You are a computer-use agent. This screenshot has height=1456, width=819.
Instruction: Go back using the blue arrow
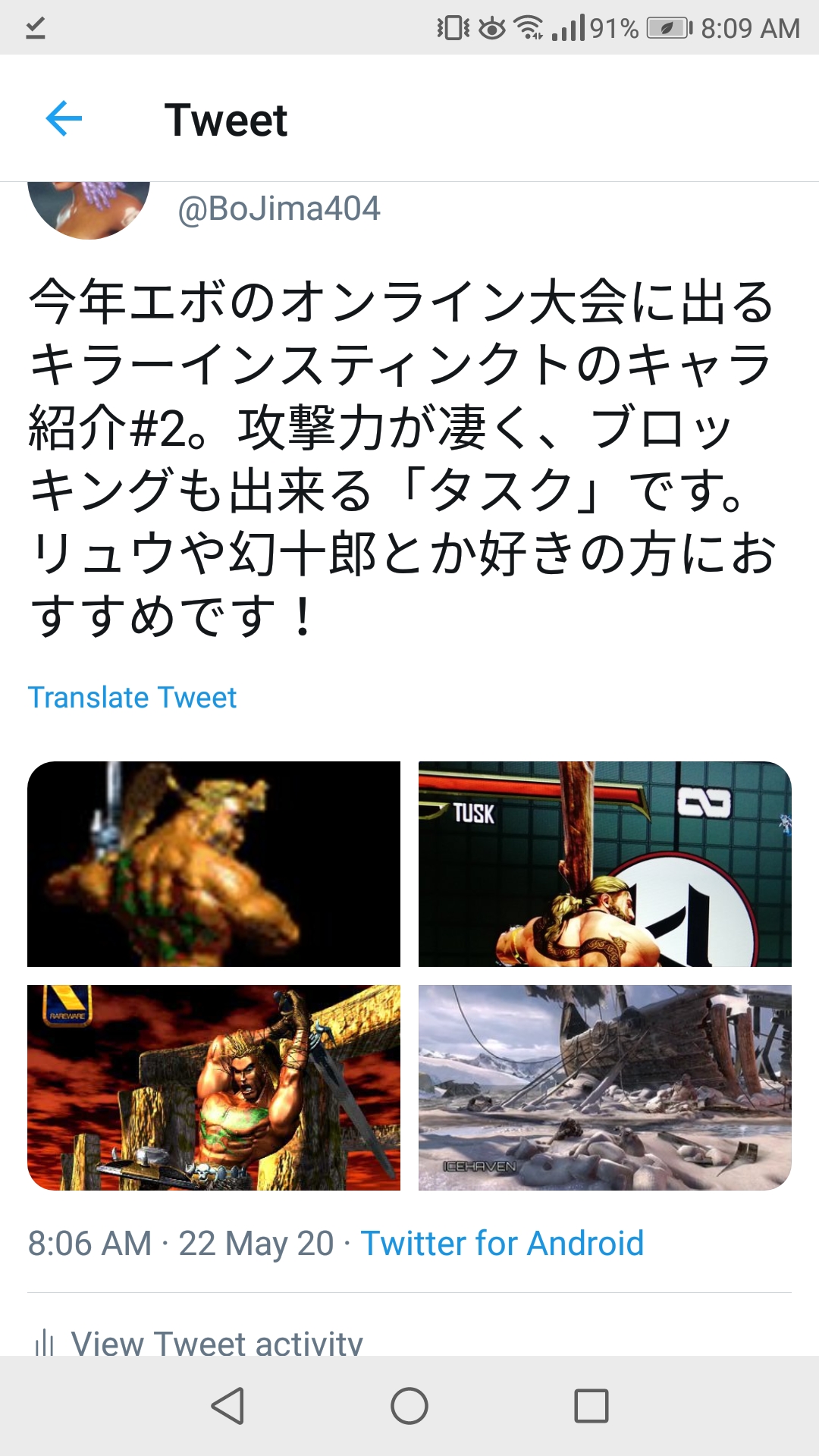point(64,119)
